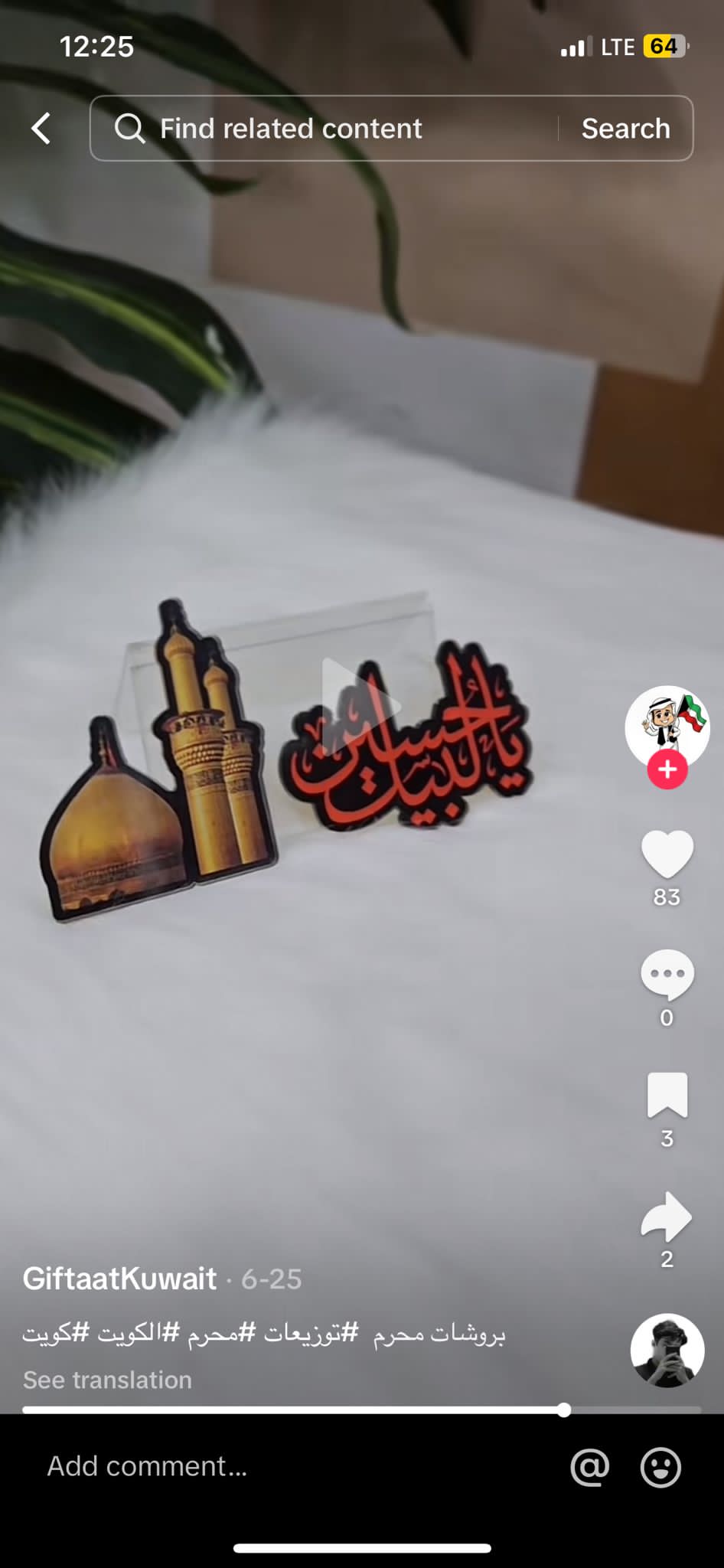
Task: Open GiftaatKuwait's profile avatar
Action: 667,727
